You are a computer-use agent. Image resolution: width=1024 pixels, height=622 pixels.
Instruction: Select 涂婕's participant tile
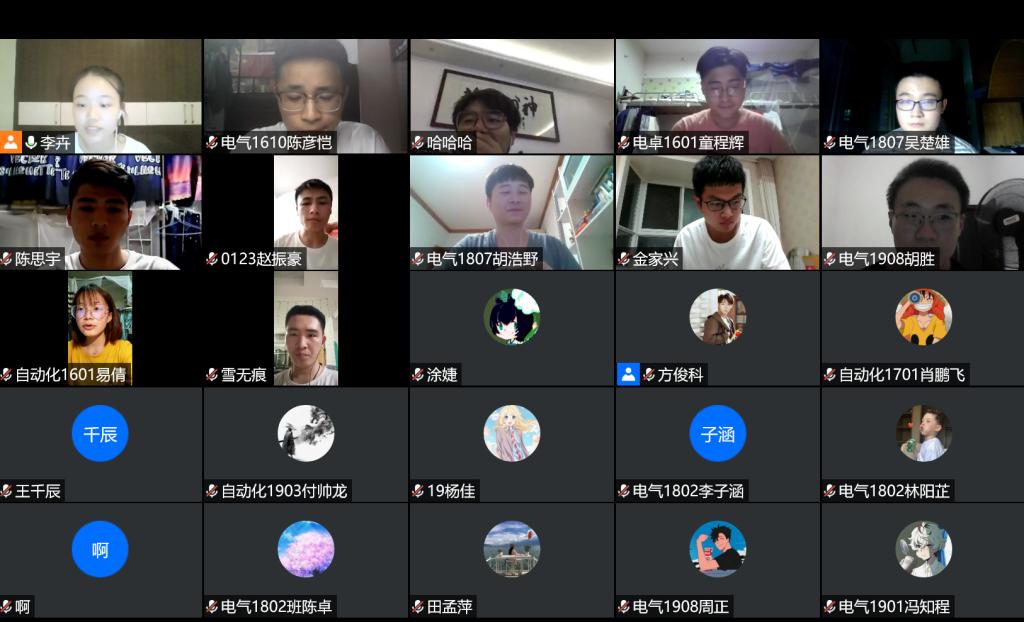tap(511, 328)
